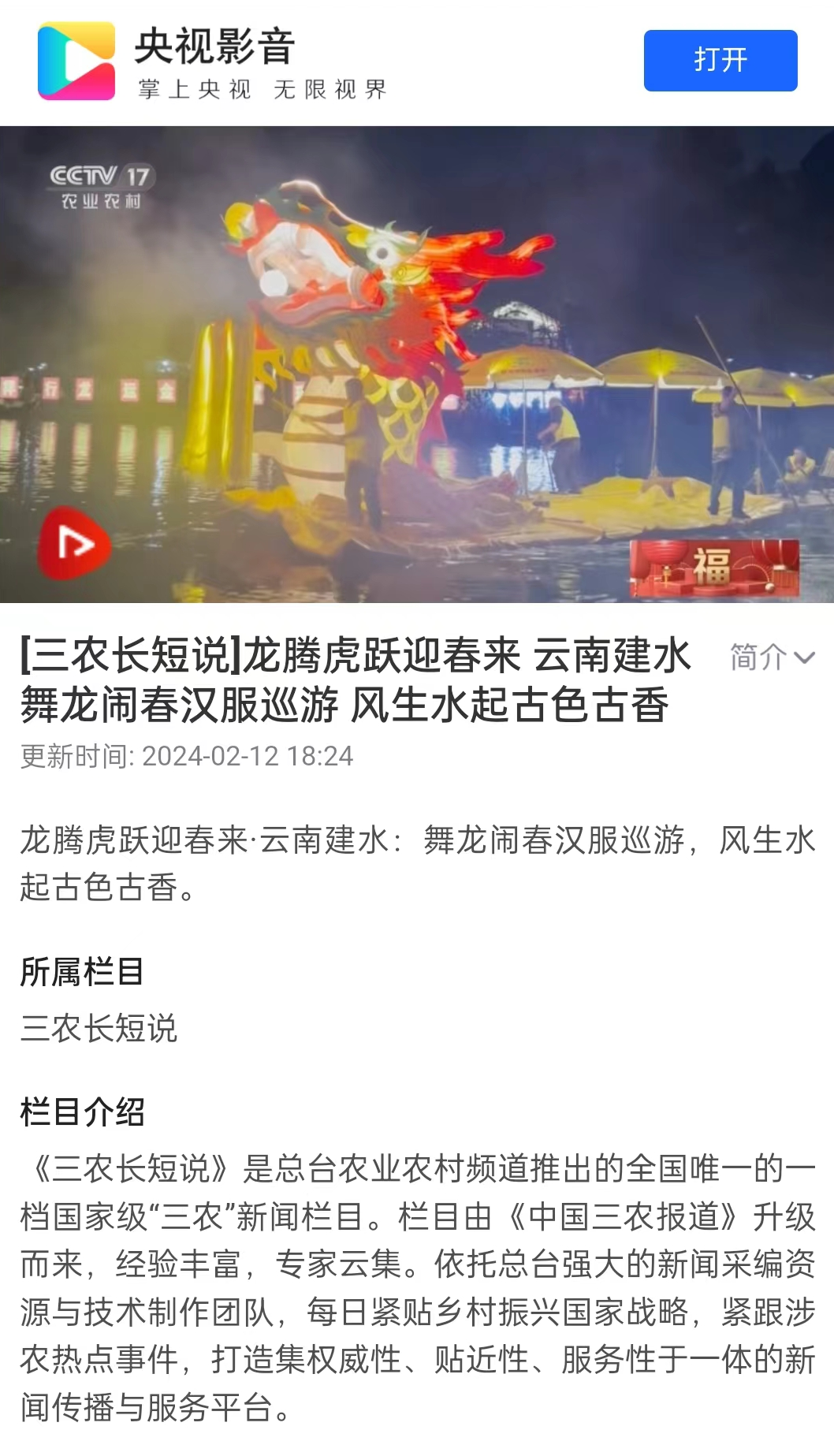This screenshot has width=834, height=1456.
Task: Tap the blue 打开 button
Action: click(x=720, y=61)
